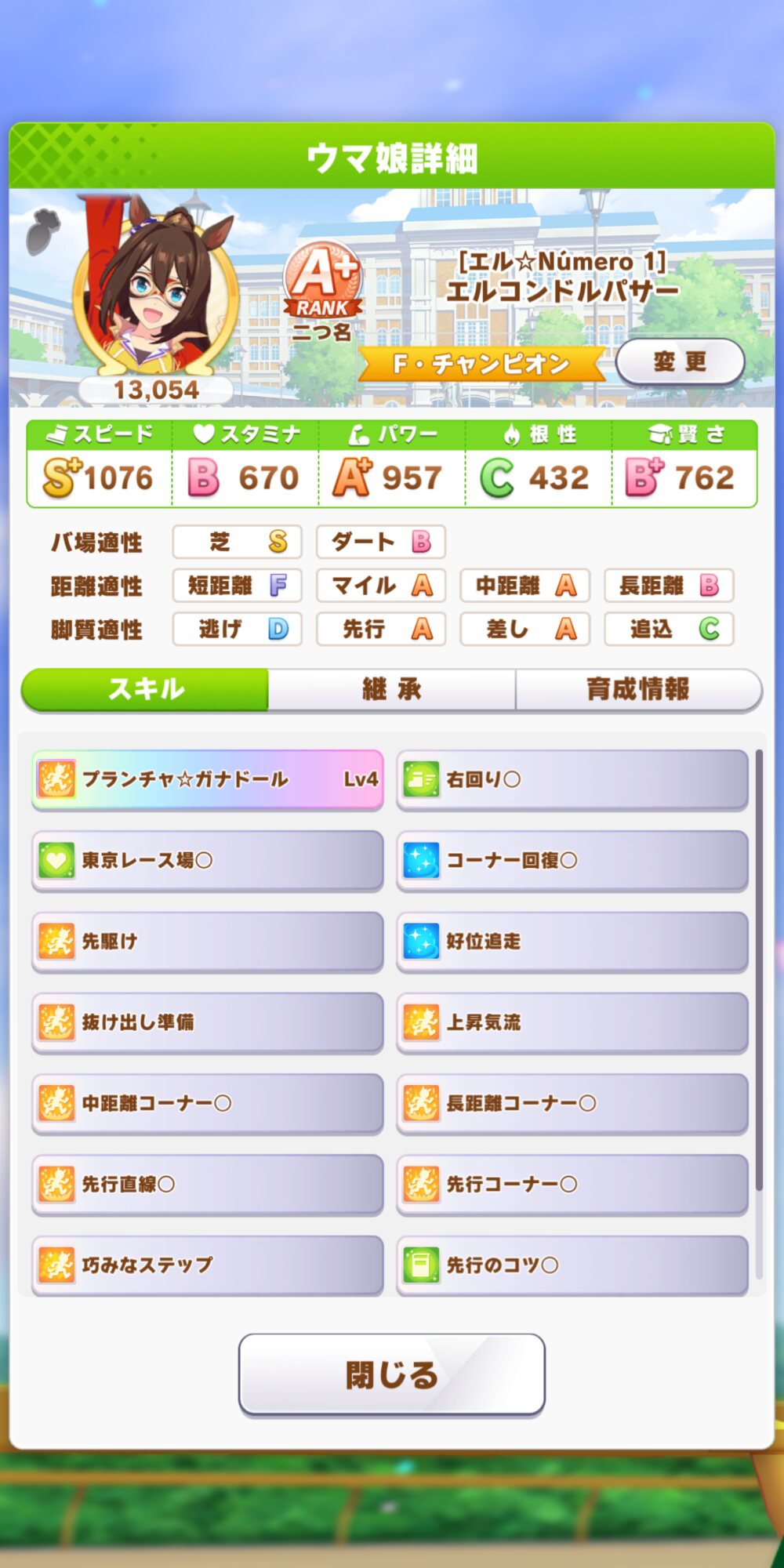
Task: Tap the 長距離コーナー○ skill
Action: point(572,1103)
